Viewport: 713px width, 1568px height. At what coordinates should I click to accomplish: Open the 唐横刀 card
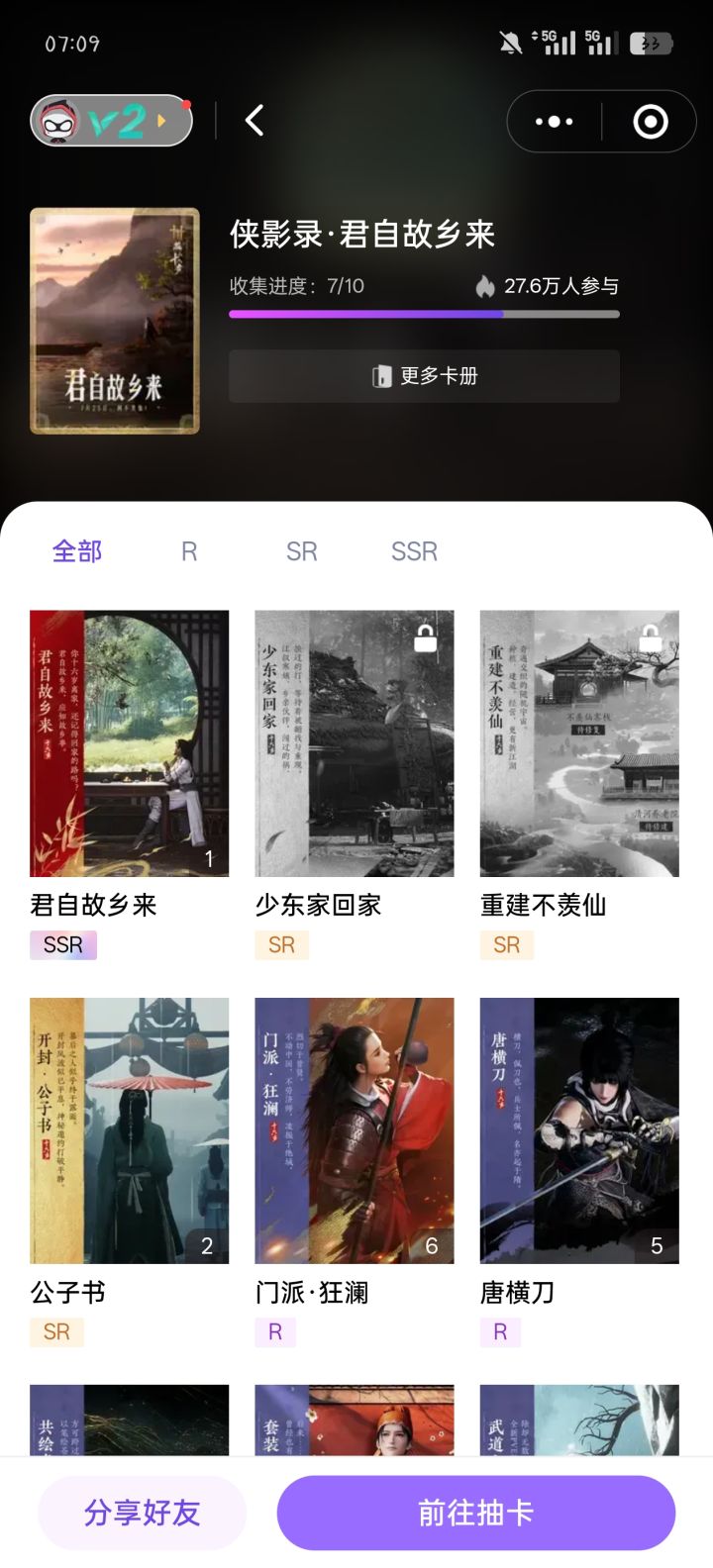(579, 1129)
